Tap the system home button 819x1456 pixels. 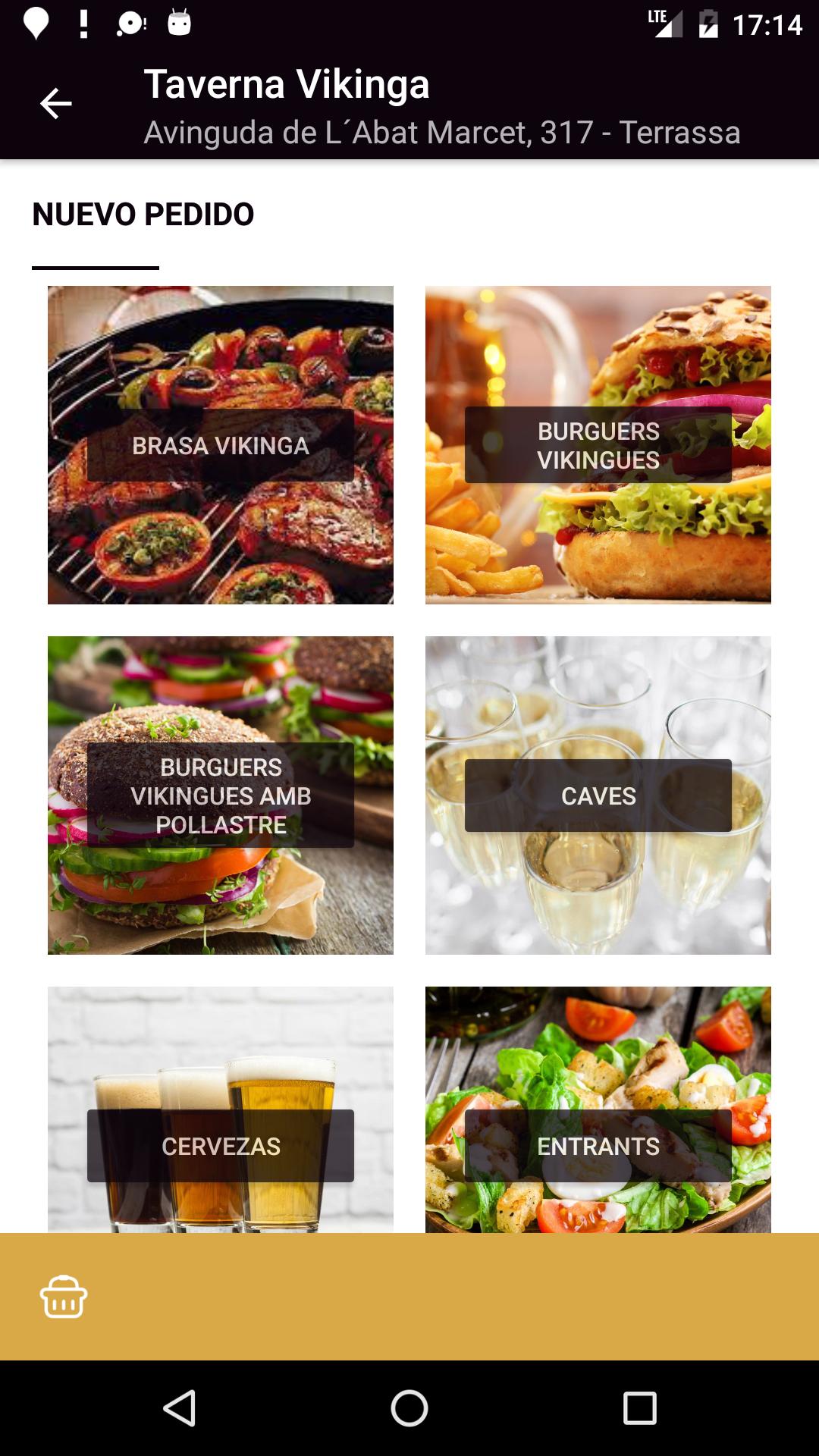[x=409, y=1408]
